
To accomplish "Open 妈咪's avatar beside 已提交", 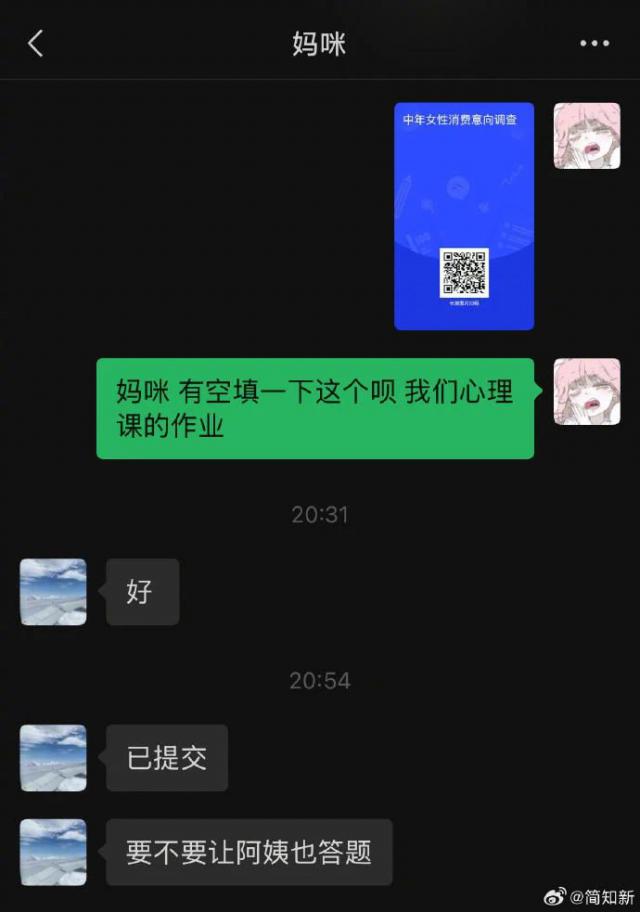I will 53,758.
